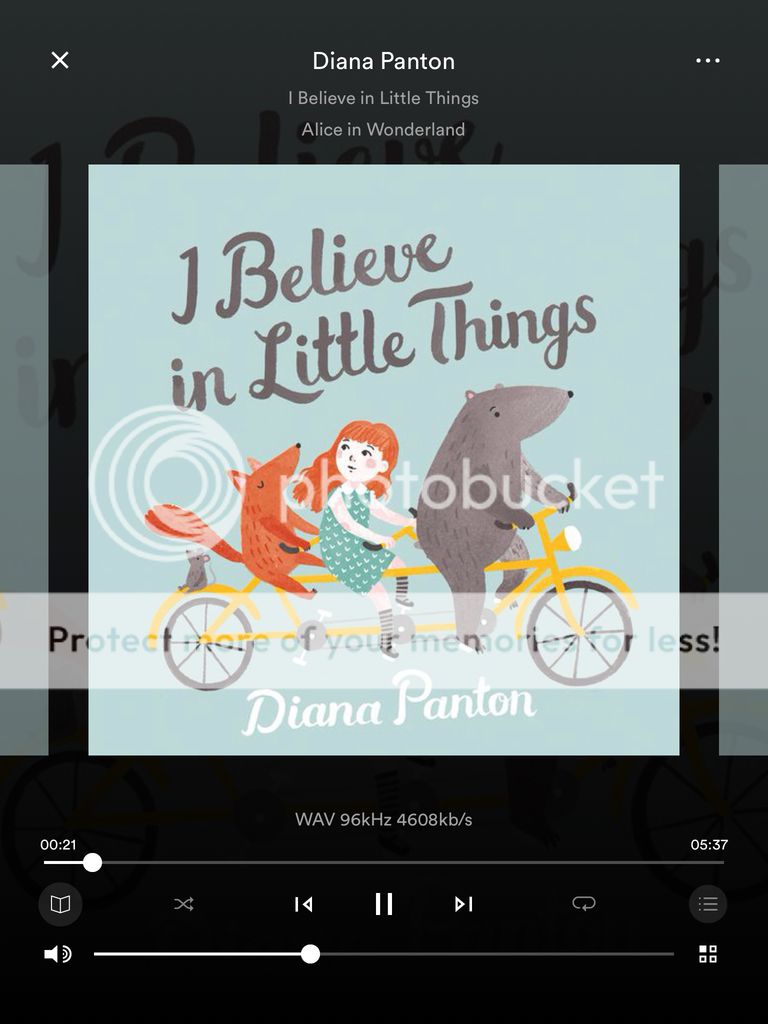Tap the I Believe in Little Things cover
768x1024 pixels.
384,459
